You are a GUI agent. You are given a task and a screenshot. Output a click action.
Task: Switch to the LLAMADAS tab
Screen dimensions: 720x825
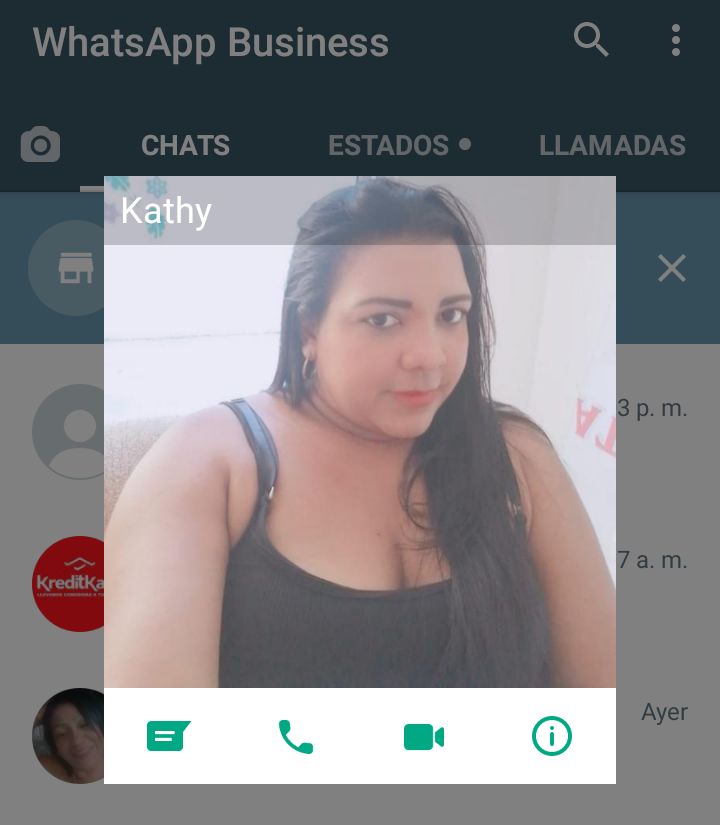pos(612,145)
